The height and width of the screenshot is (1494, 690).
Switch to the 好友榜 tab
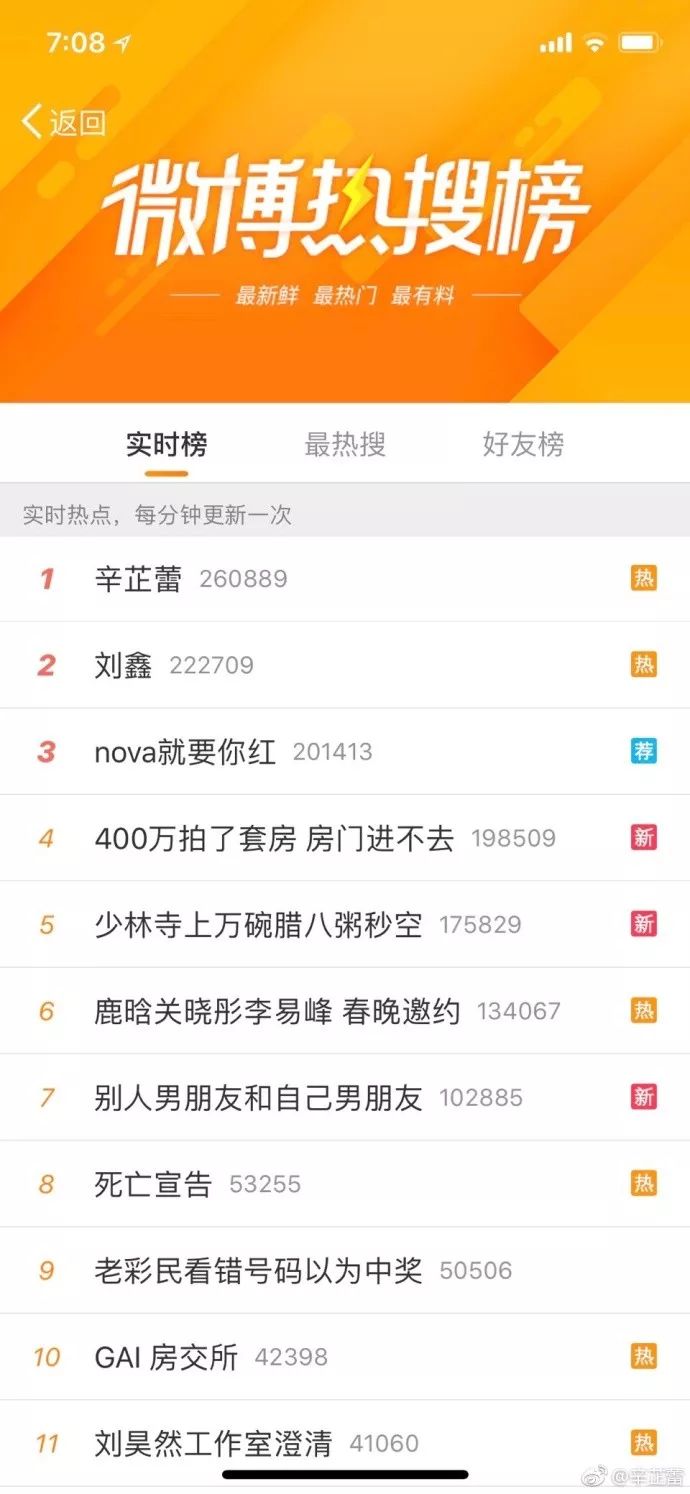click(x=523, y=444)
